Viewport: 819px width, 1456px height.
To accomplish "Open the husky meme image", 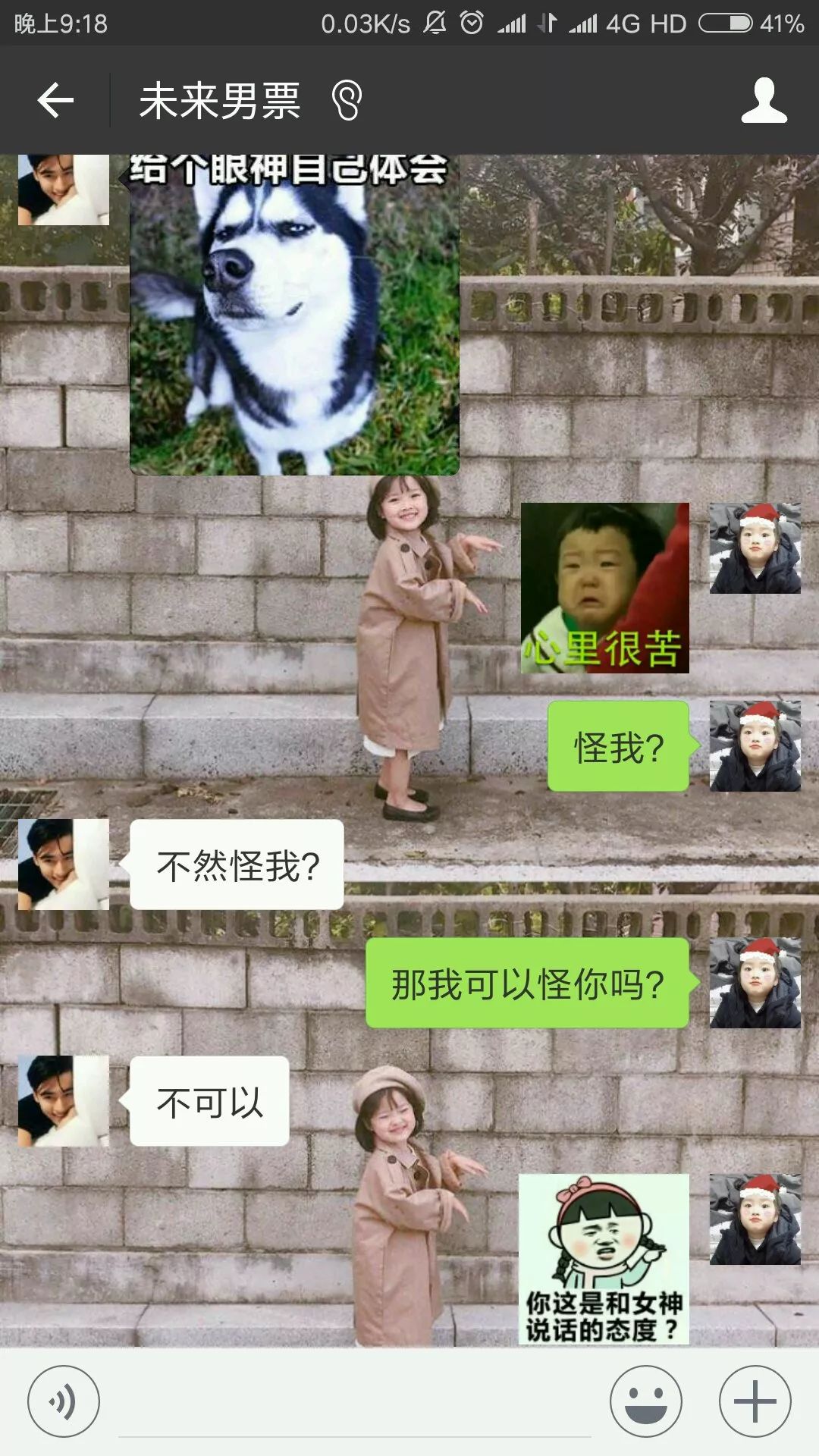I will pyautogui.click(x=294, y=315).
